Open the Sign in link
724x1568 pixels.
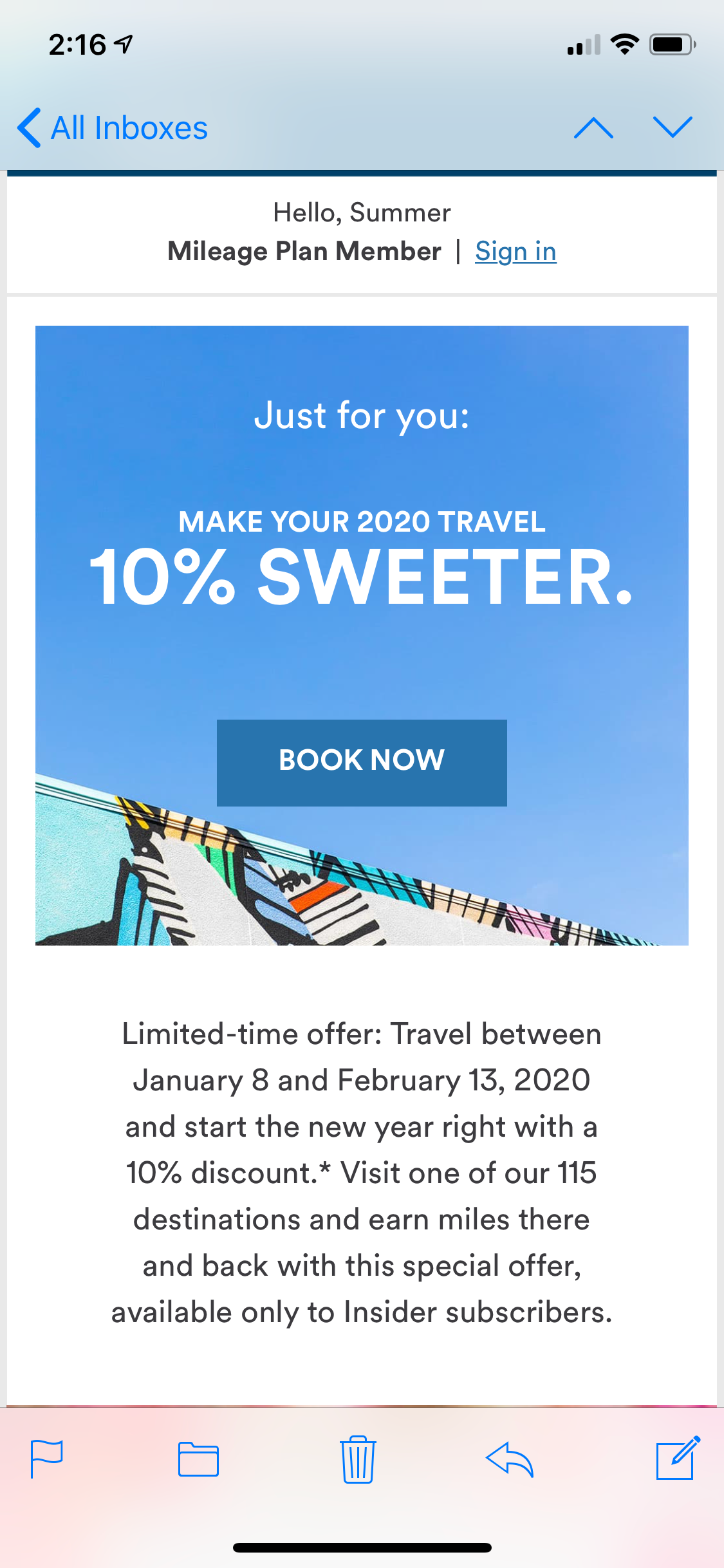point(515,251)
